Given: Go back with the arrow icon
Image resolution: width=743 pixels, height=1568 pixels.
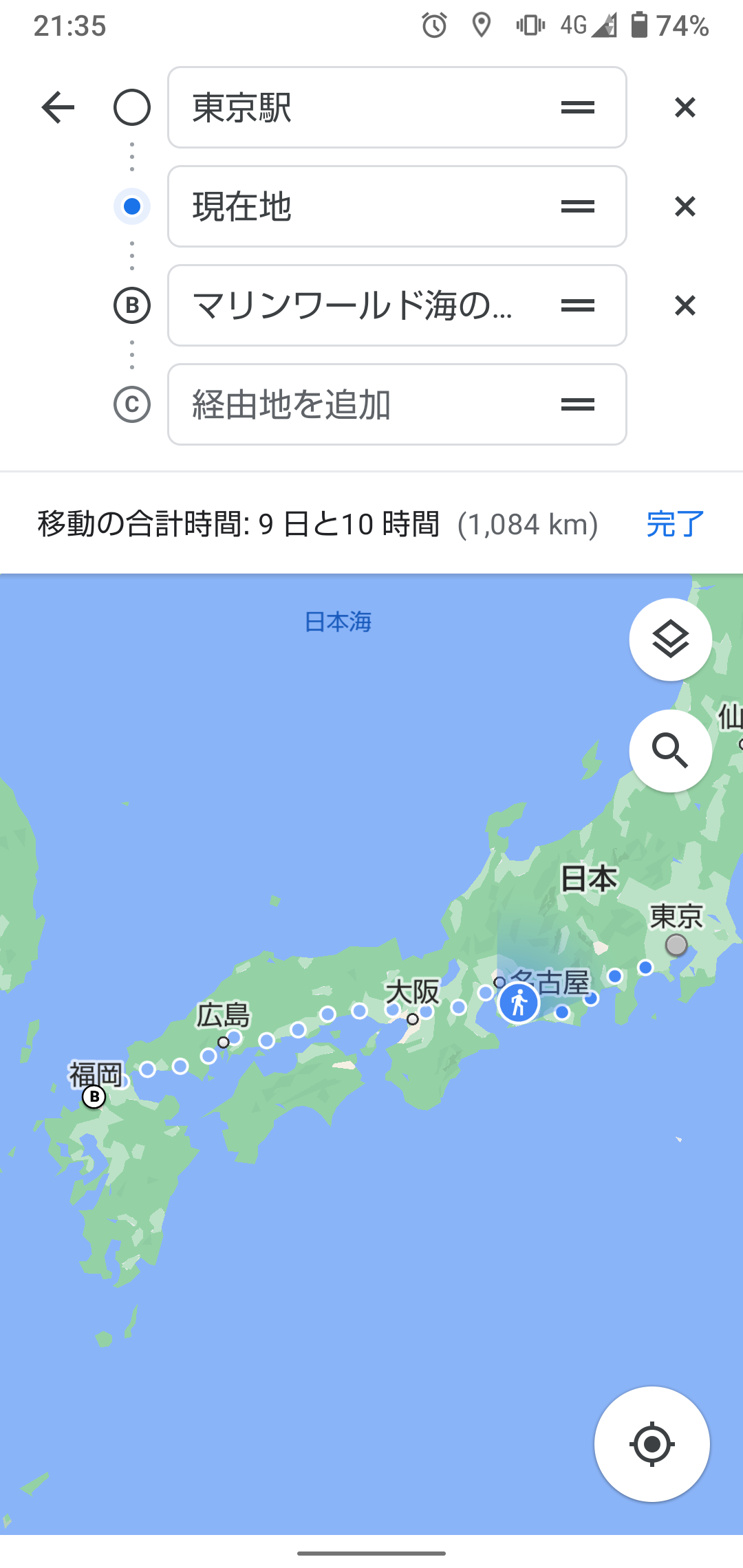Looking at the screenshot, I should click(x=58, y=107).
